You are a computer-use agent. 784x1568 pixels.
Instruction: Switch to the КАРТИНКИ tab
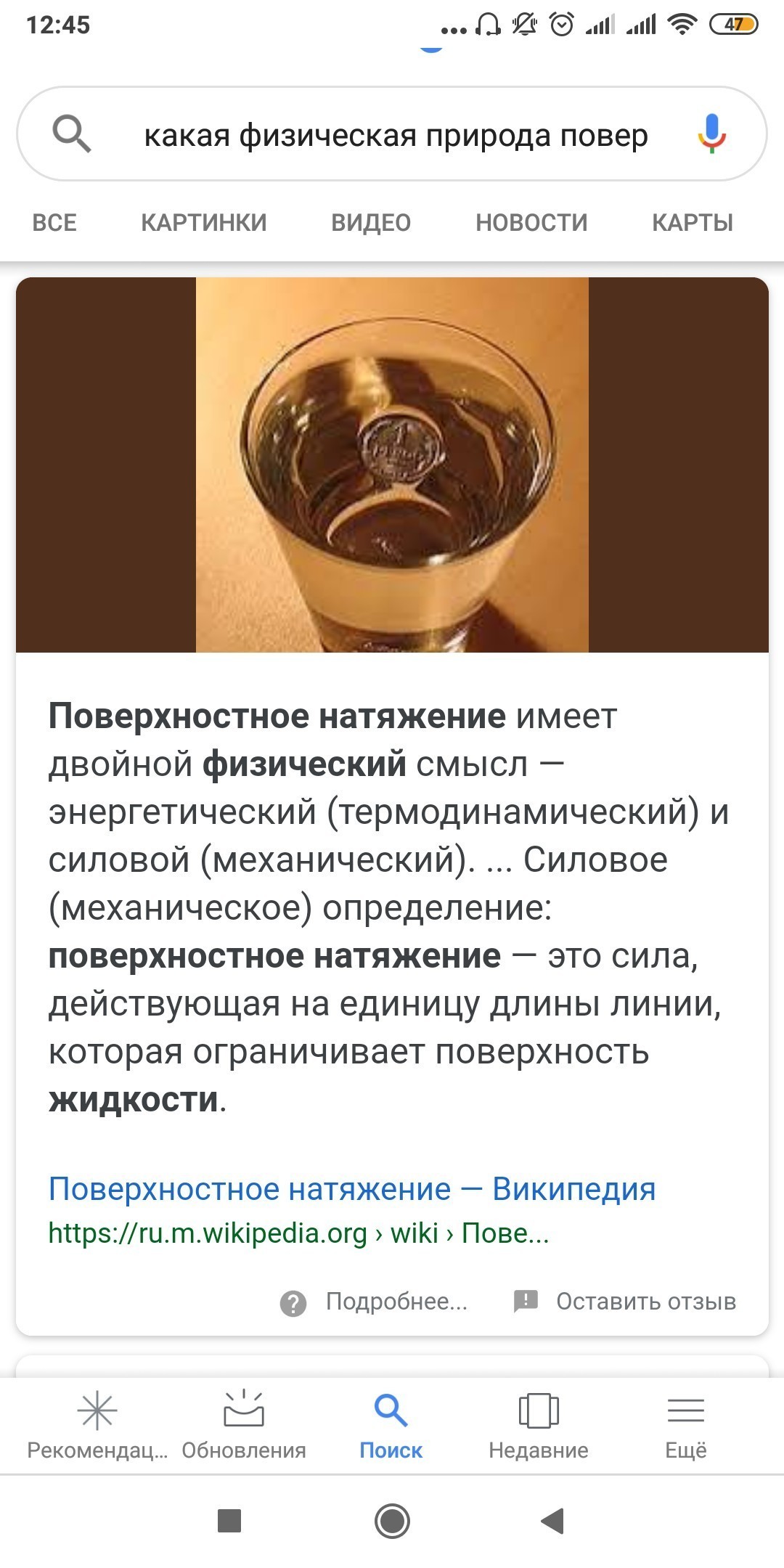204,223
